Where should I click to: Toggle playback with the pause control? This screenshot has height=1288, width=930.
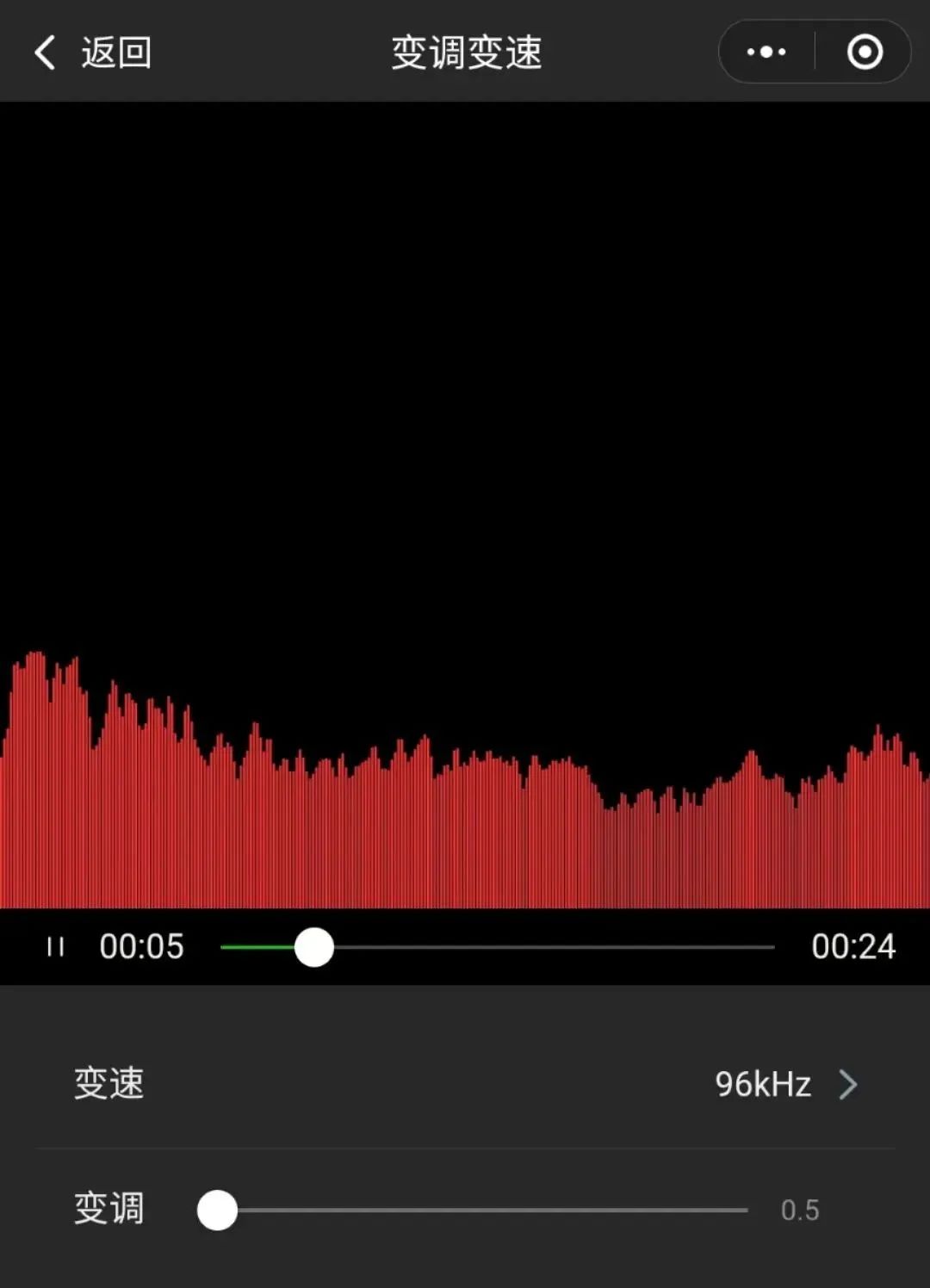point(57,947)
